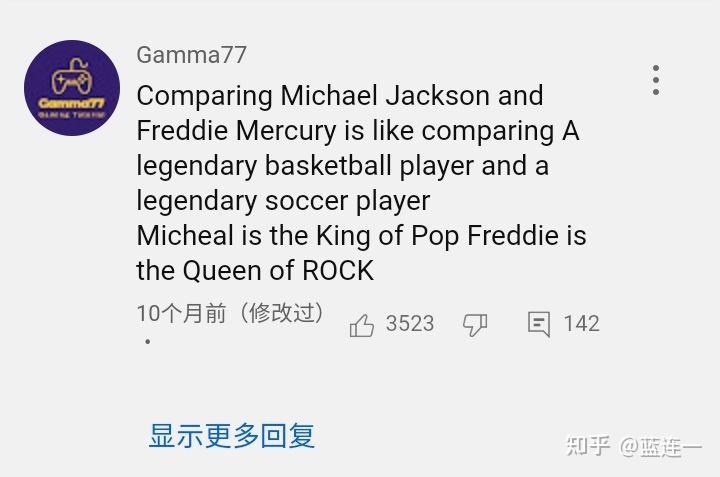Open the overflow menu on Gamma77's comment
The image size is (720, 477).
click(x=656, y=80)
